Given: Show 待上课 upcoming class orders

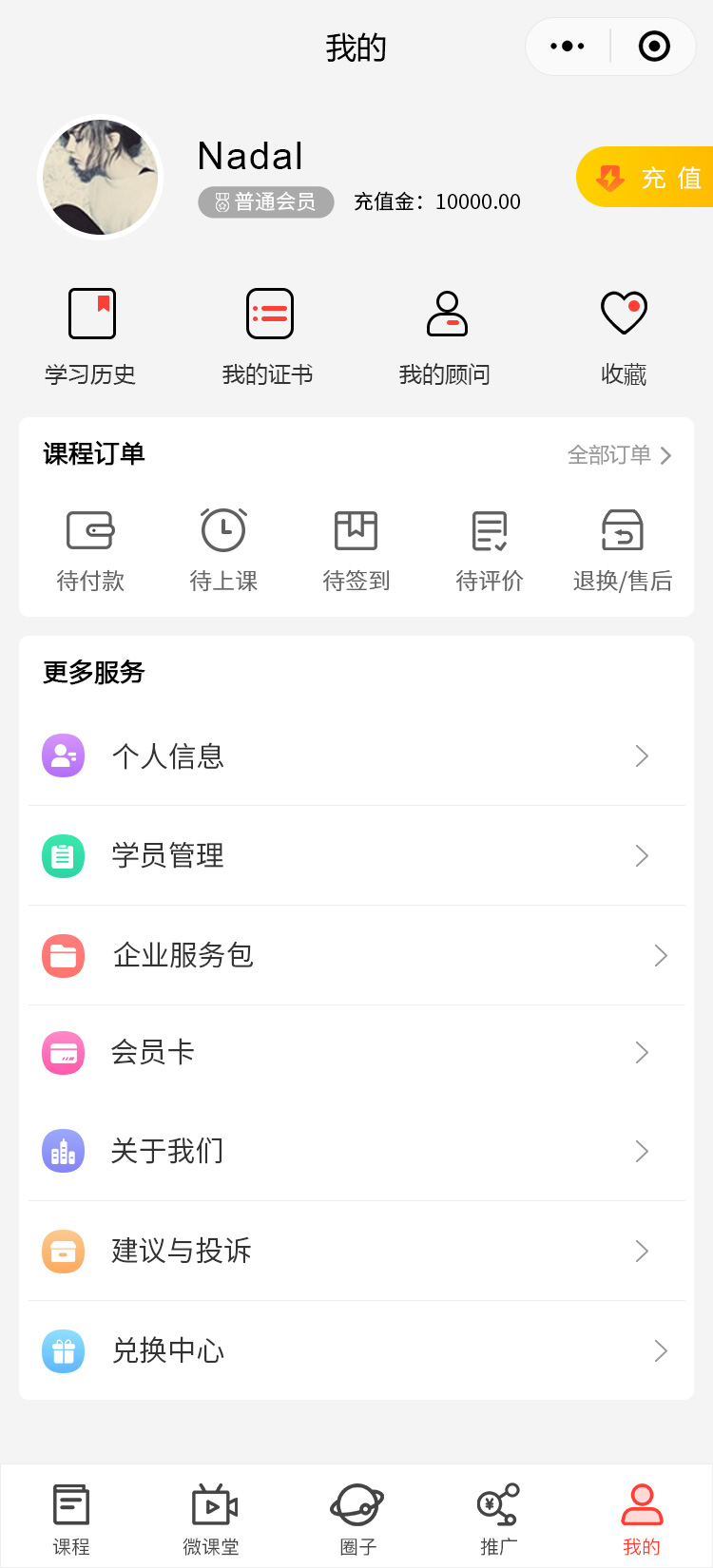Looking at the screenshot, I should (223, 550).
